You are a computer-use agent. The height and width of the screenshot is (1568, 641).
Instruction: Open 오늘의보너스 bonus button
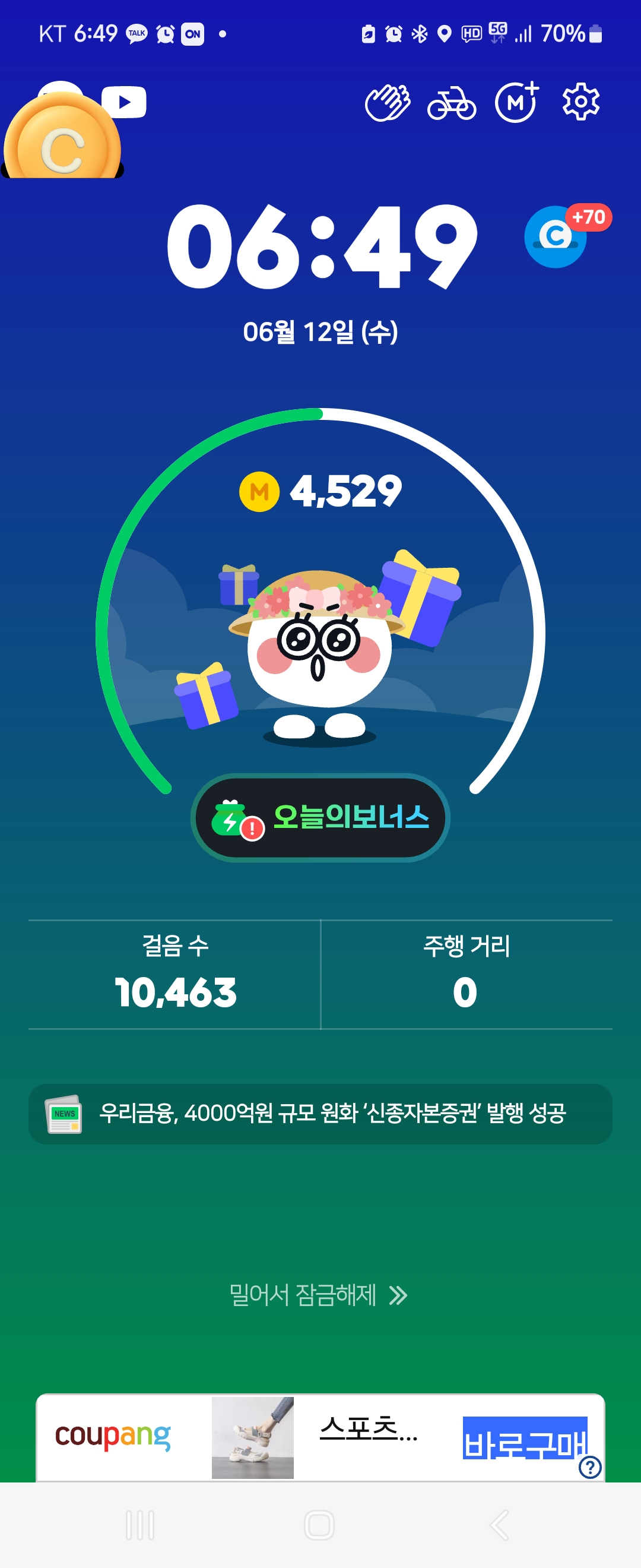(x=320, y=817)
